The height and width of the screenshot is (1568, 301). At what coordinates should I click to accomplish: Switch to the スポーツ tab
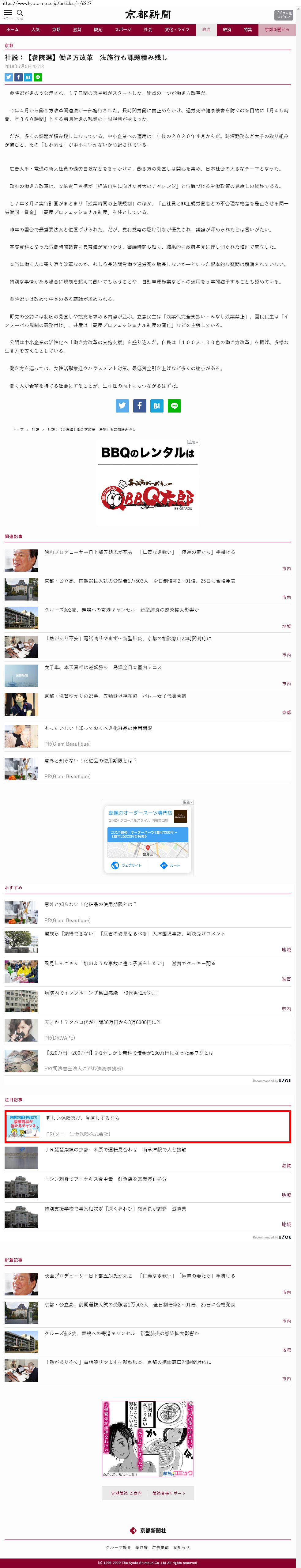pos(123,30)
